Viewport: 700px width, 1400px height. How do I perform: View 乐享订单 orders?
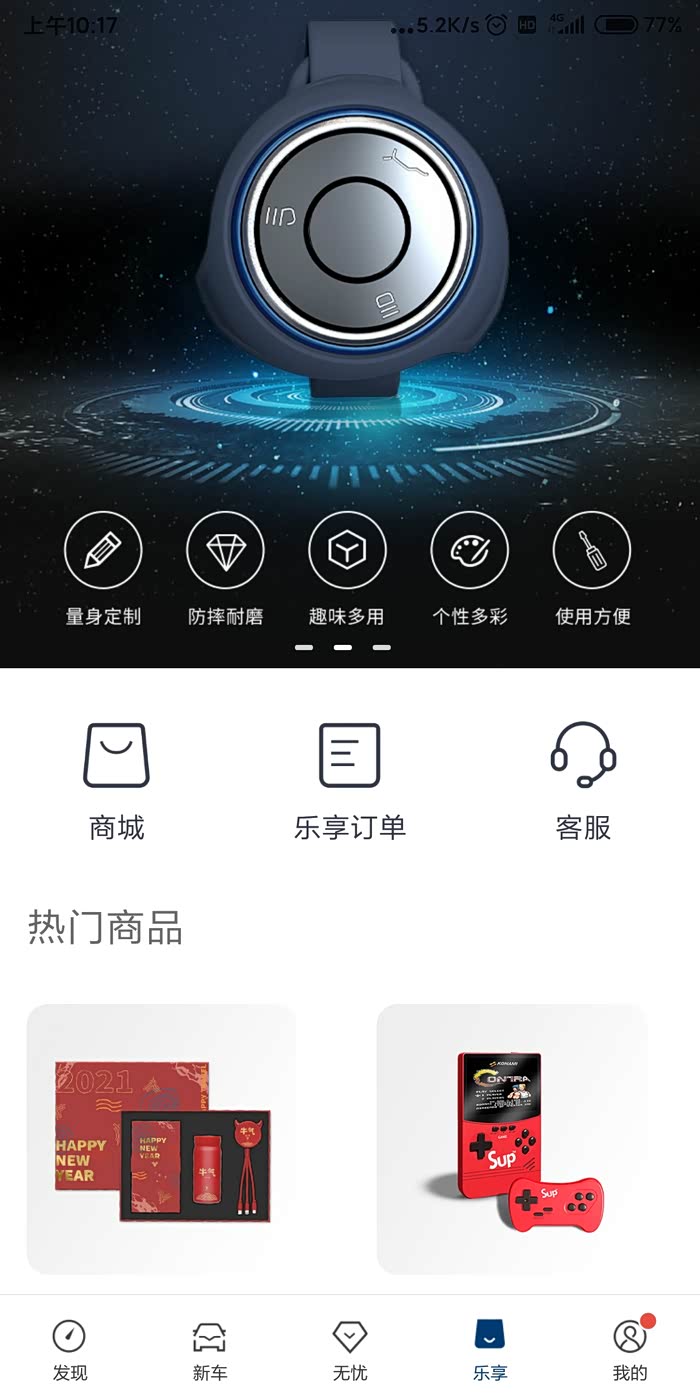[350, 780]
